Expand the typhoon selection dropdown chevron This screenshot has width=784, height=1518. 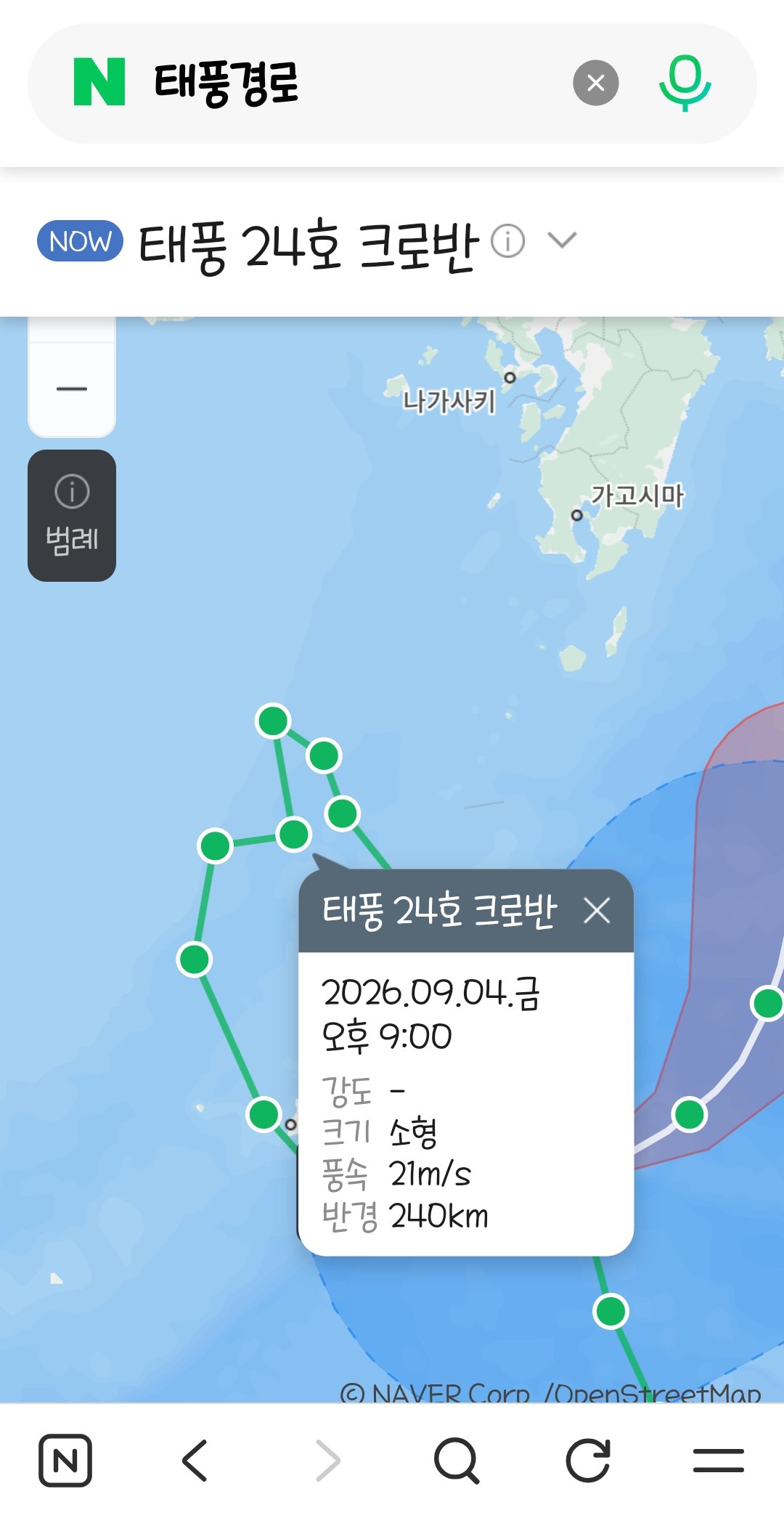[x=562, y=240]
